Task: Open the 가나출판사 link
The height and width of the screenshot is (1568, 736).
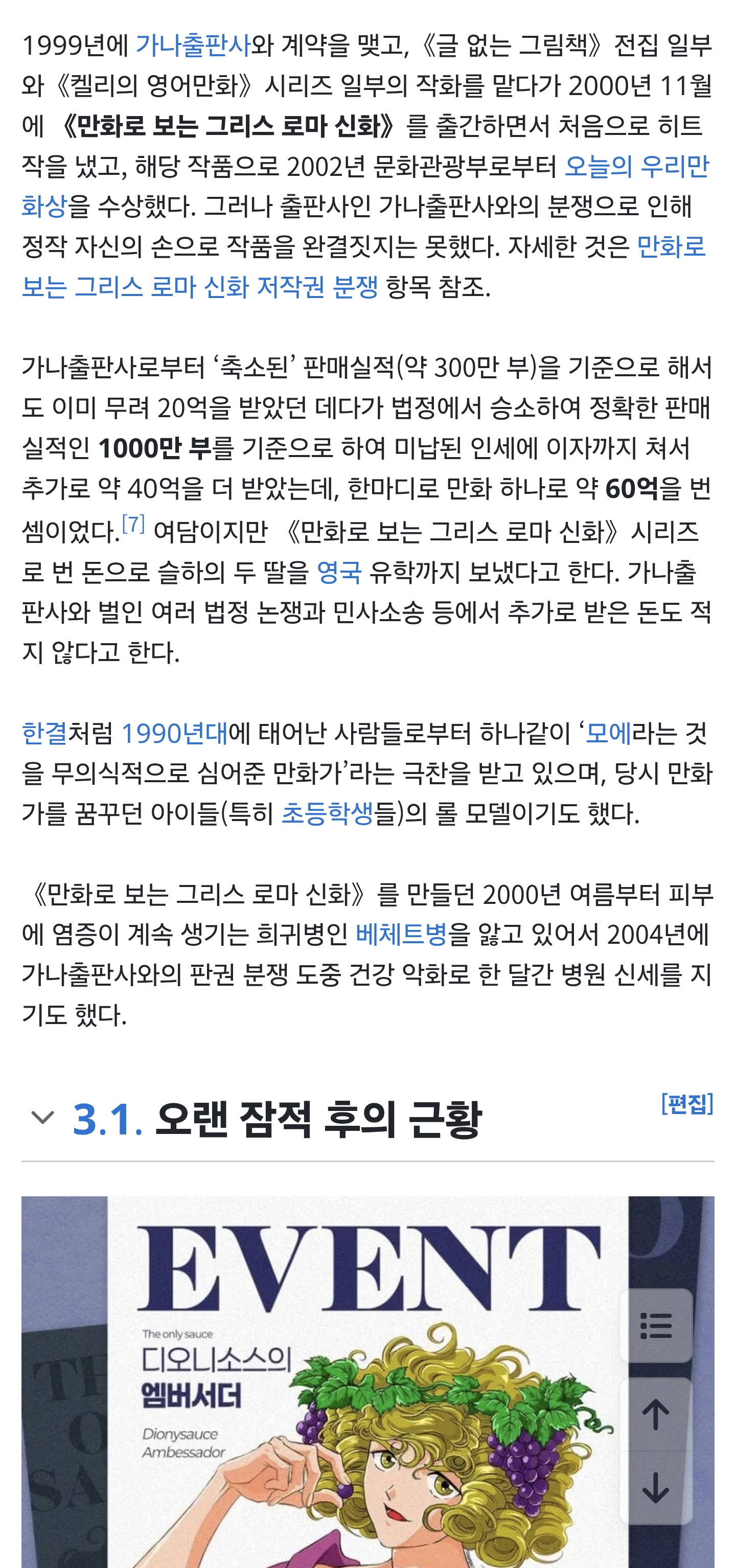Action: pos(192,46)
